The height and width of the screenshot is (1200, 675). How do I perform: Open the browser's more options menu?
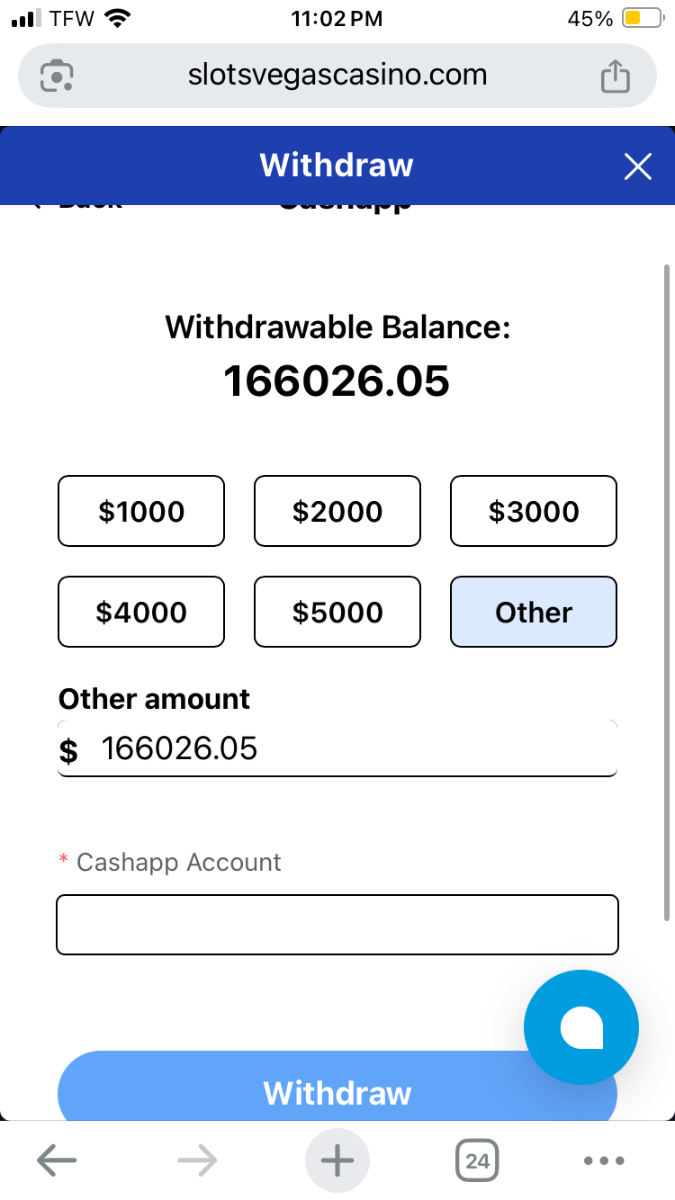pos(604,1161)
